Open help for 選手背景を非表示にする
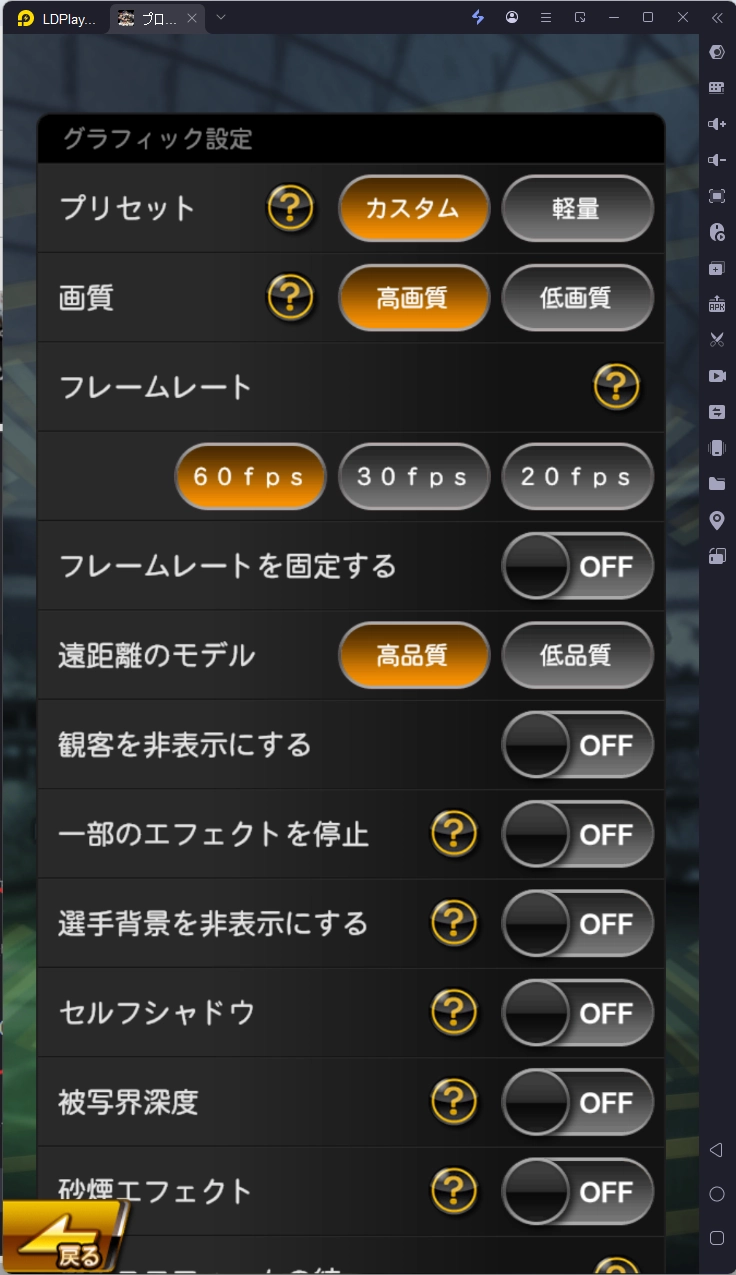Image resolution: width=736 pixels, height=1275 pixels. (454, 923)
